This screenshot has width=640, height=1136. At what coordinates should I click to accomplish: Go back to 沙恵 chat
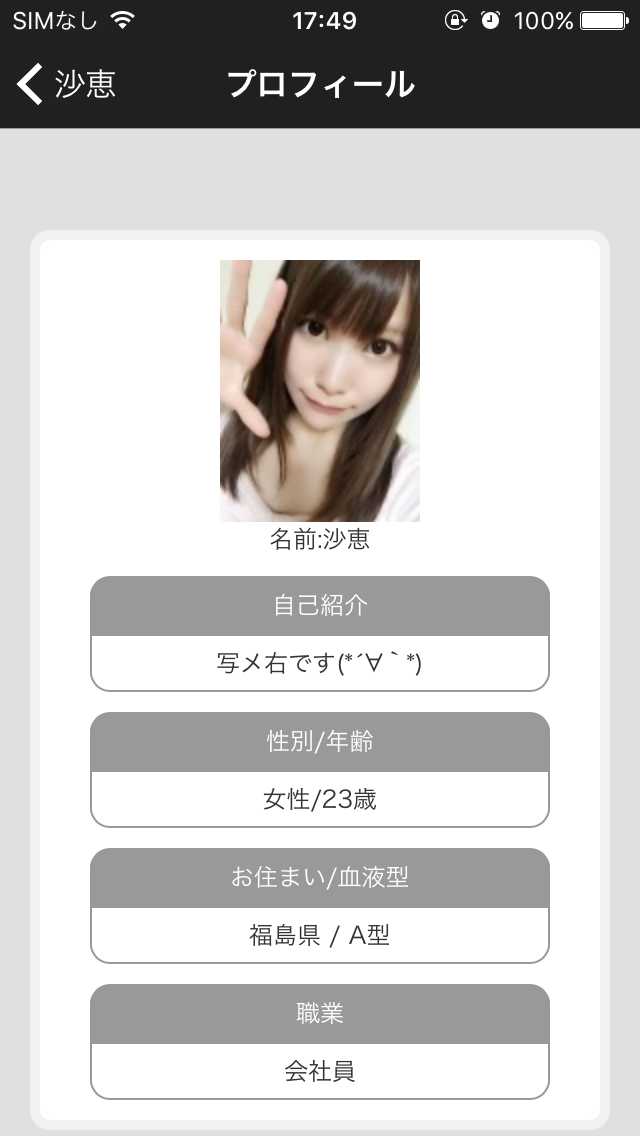pyautogui.click(x=65, y=85)
